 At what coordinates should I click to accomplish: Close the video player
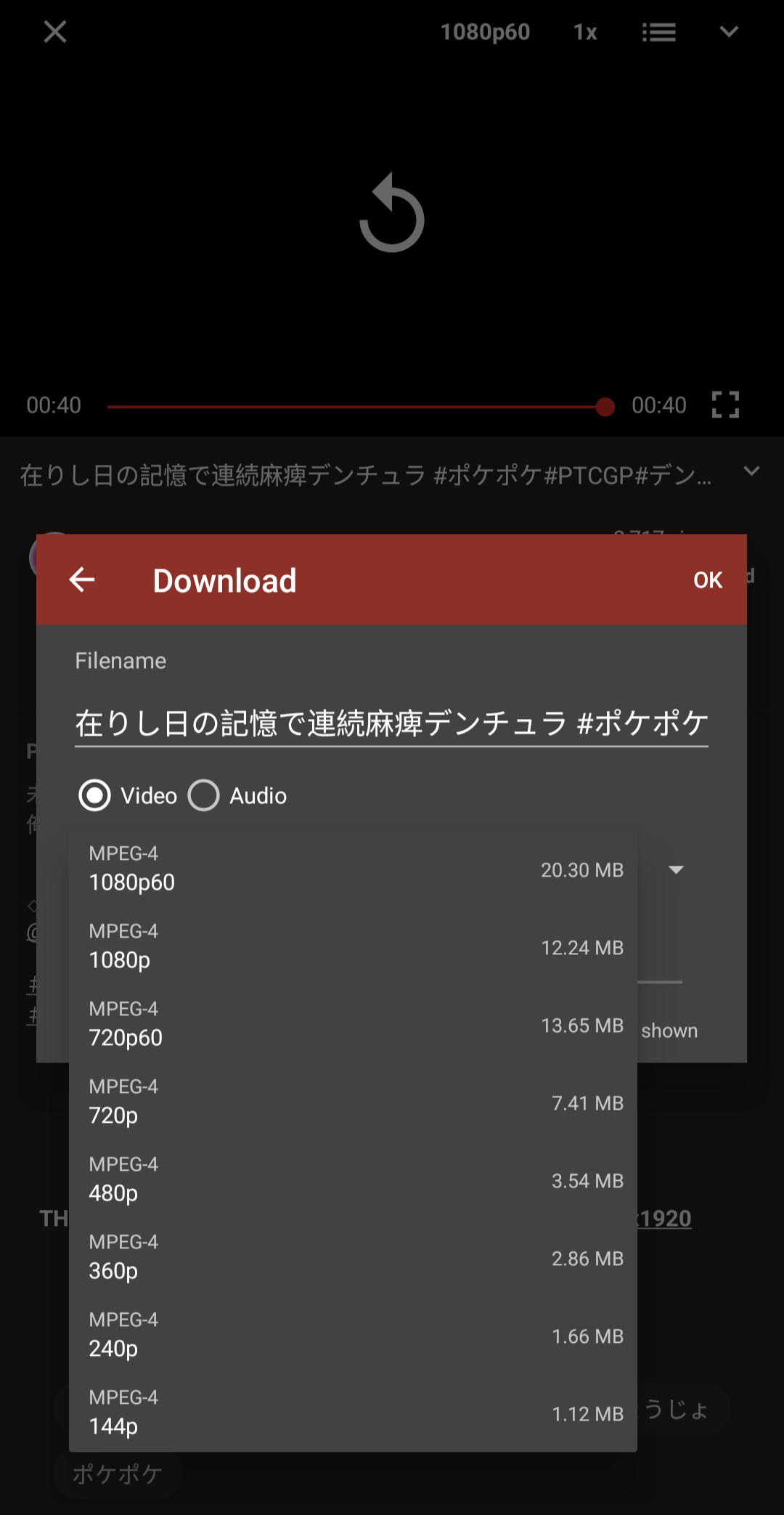click(x=55, y=32)
